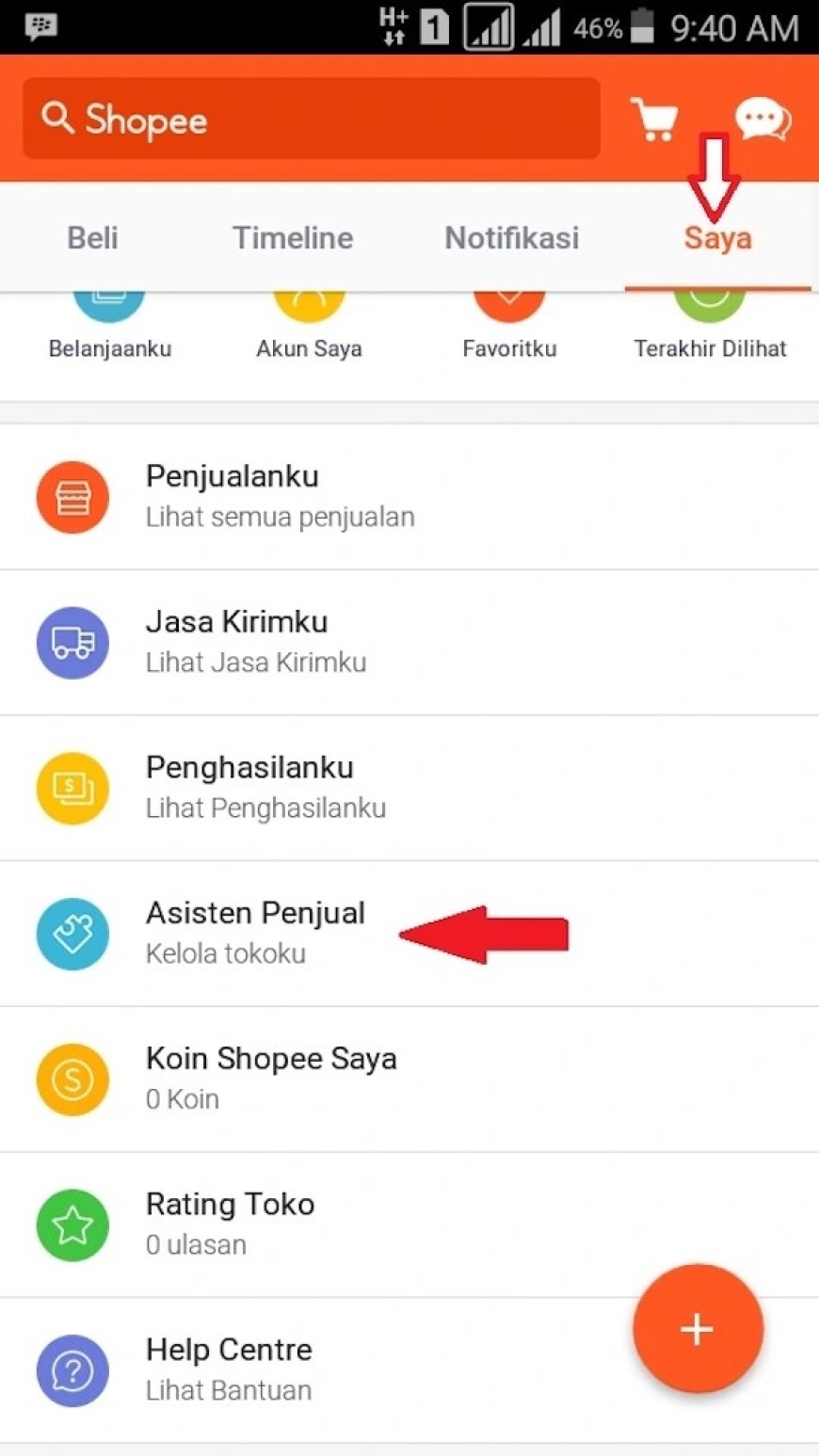Tap the Shopee search field
Screen dimensions: 819x1456
coord(311,120)
